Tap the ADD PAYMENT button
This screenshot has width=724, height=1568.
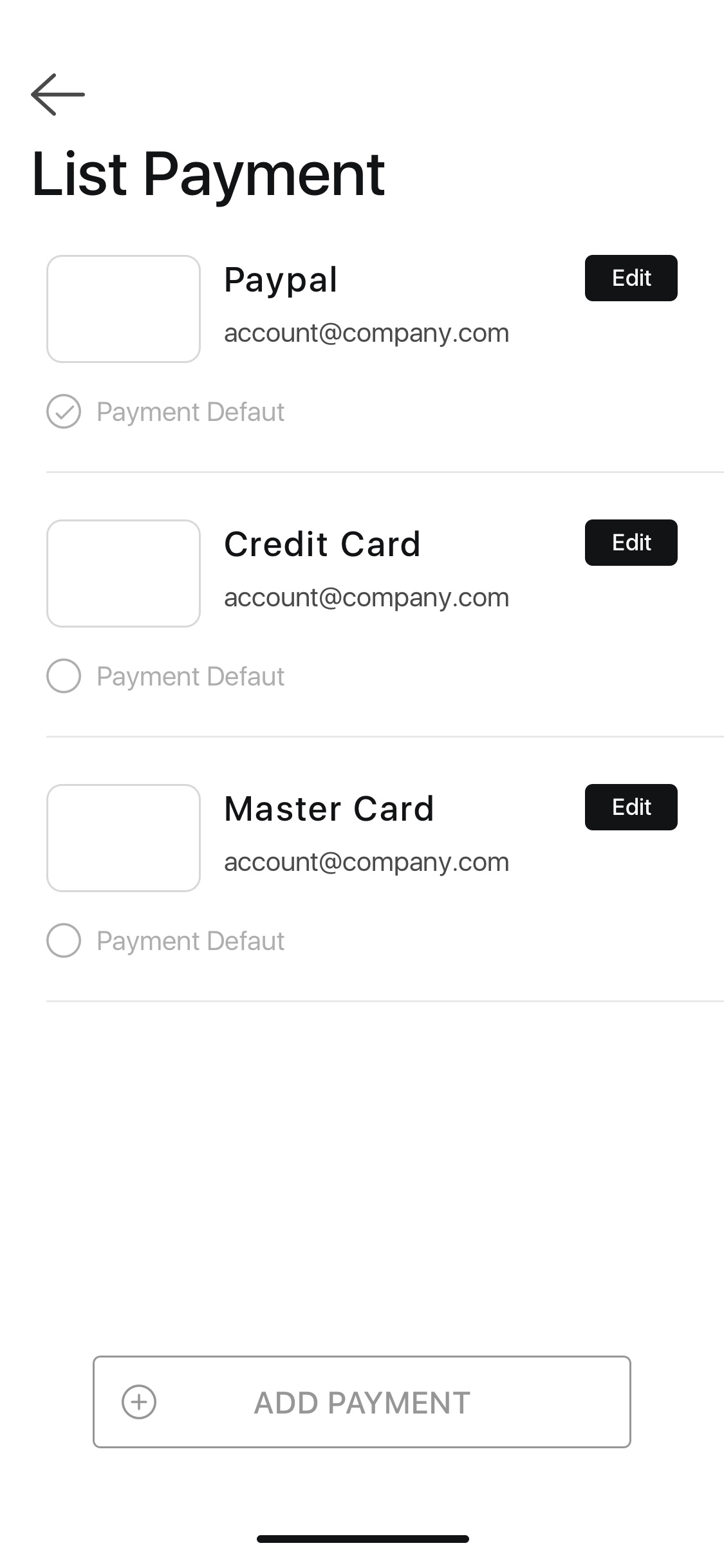coord(362,1402)
